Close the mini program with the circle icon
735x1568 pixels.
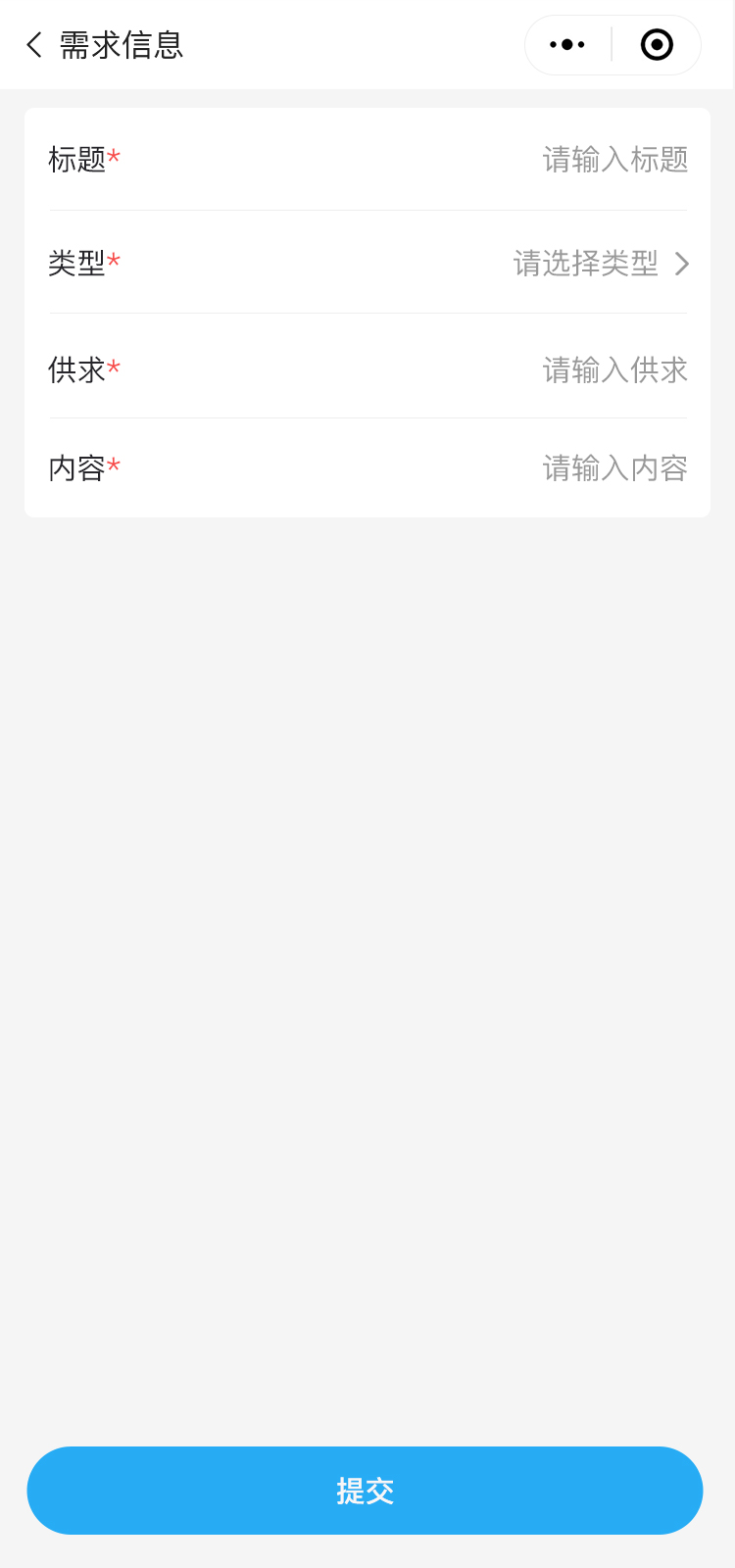[x=657, y=45]
